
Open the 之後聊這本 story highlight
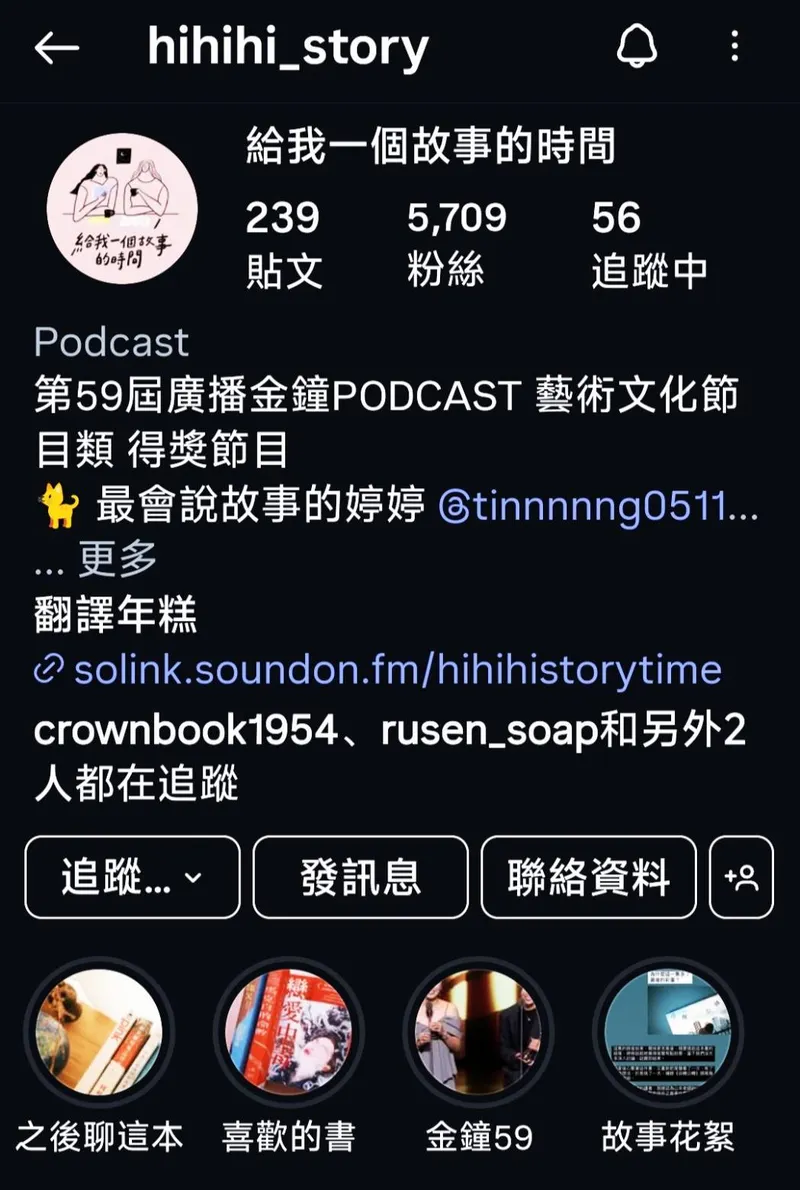[99, 1032]
